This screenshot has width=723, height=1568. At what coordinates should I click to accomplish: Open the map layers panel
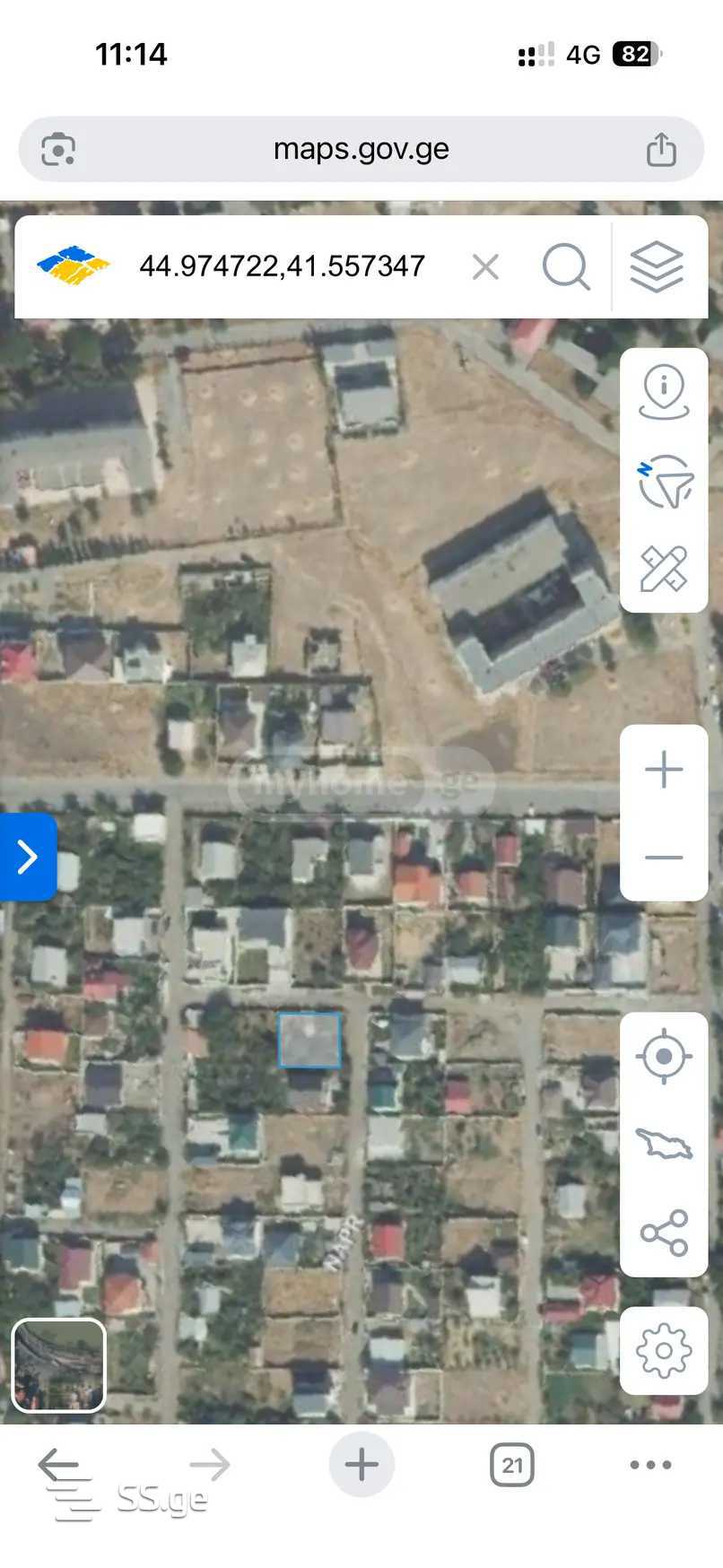pyautogui.click(x=657, y=267)
